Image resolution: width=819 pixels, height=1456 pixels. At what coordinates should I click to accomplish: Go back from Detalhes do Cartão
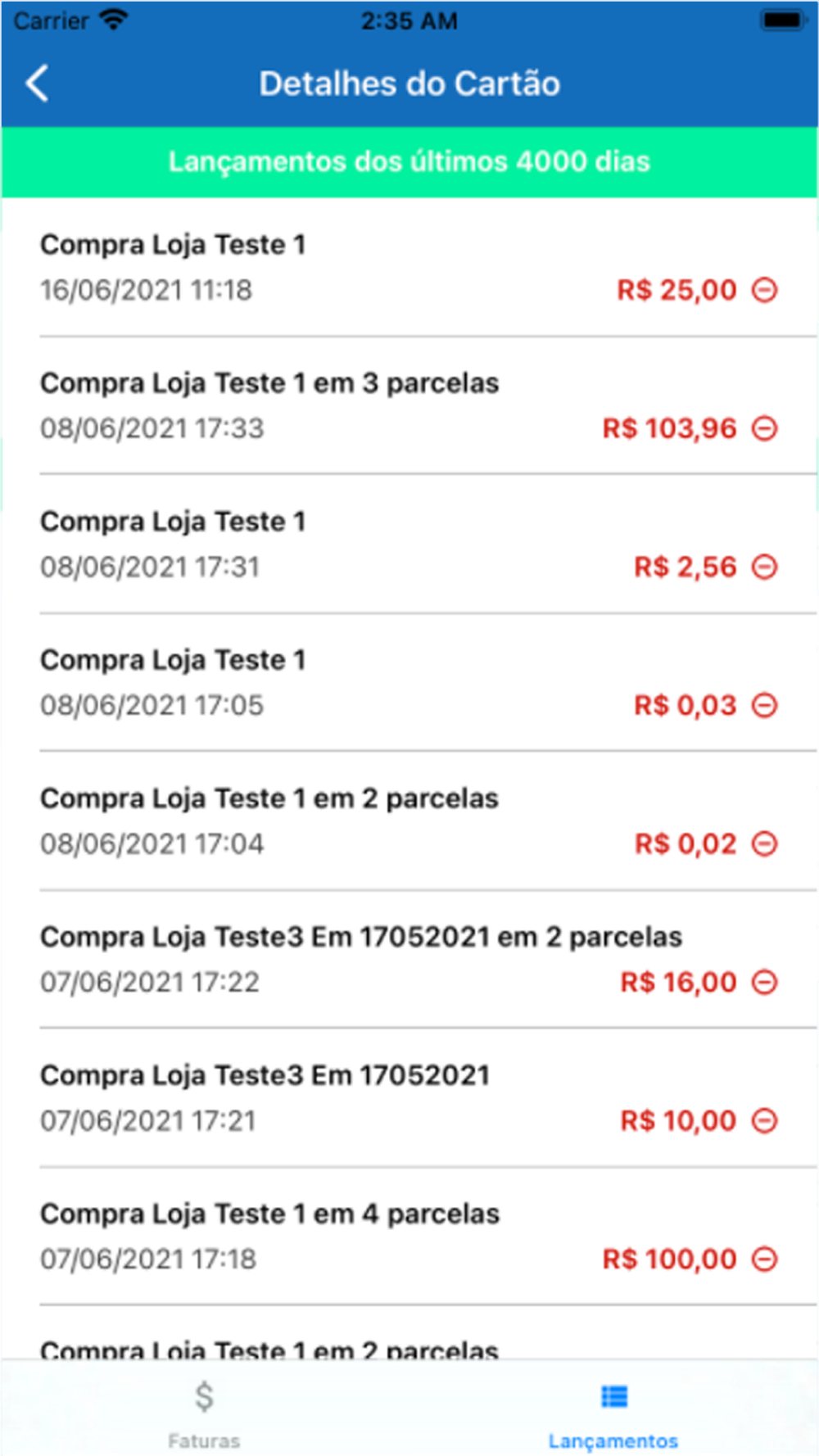click(37, 84)
